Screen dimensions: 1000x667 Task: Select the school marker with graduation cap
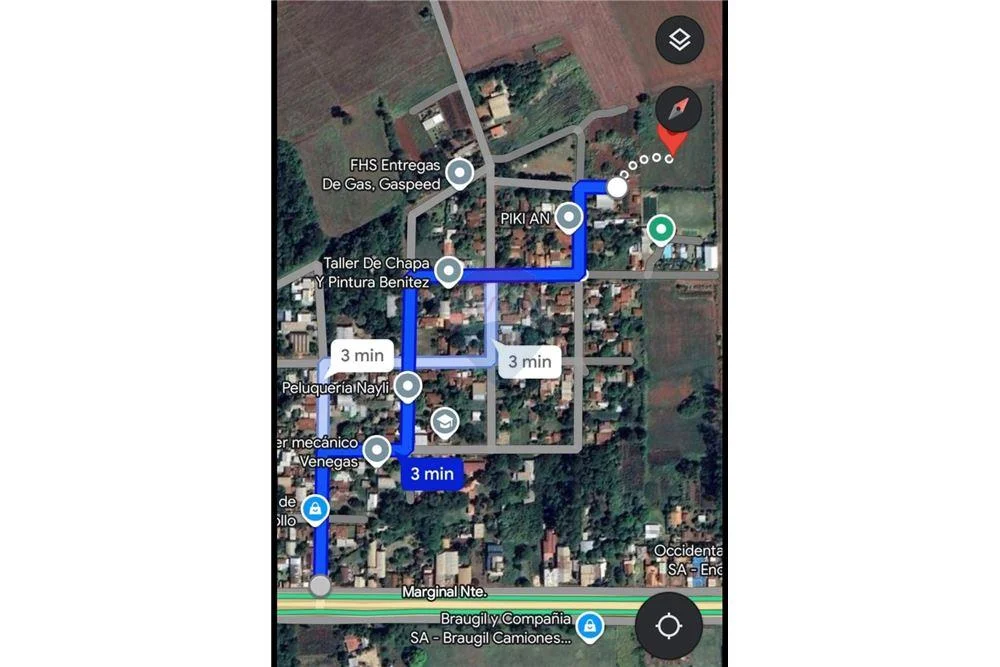pos(444,422)
